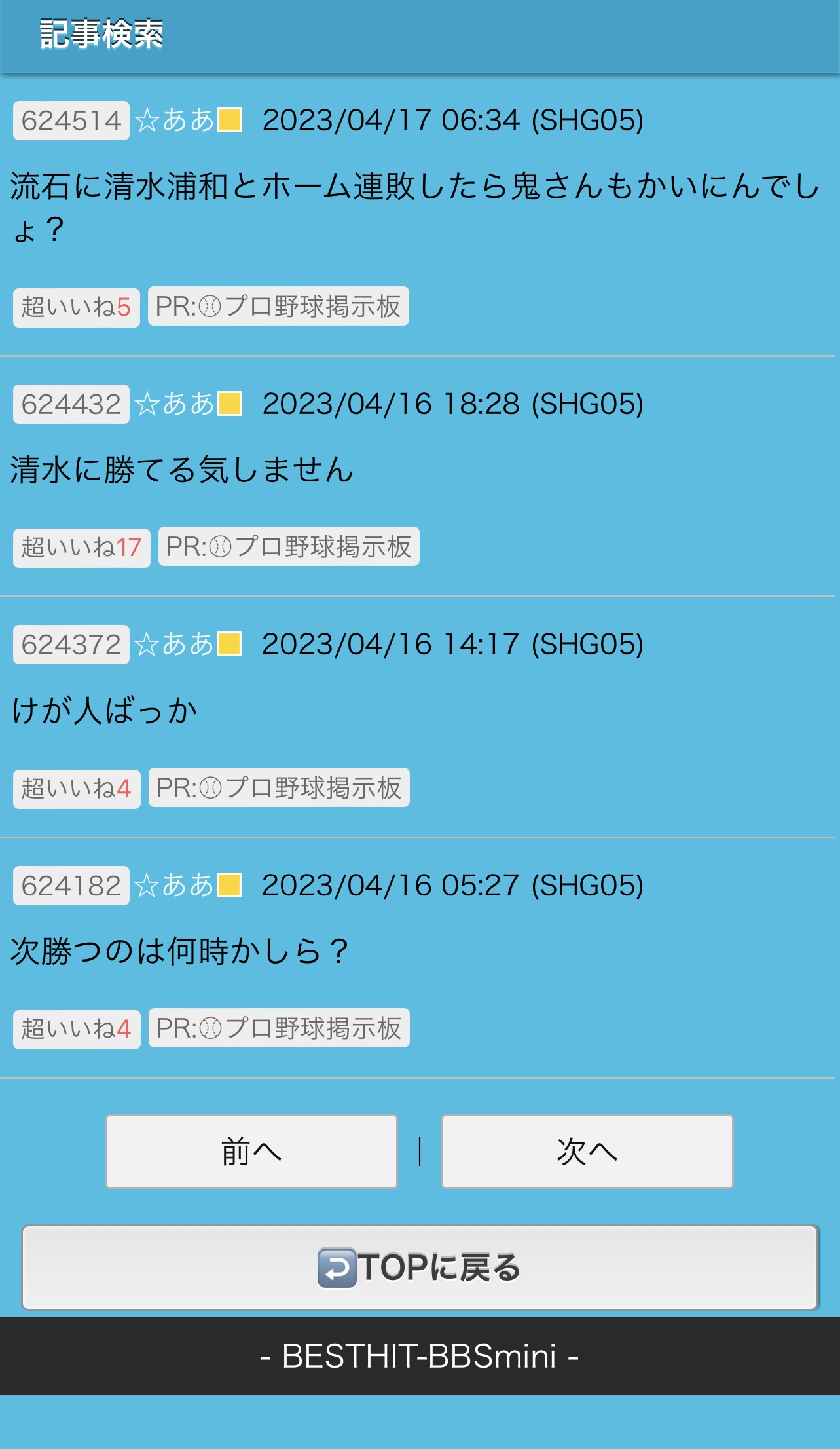This screenshot has height=1449, width=840.
Task: Like post 624182 with 超いいね
Action: pyautogui.click(x=77, y=1029)
